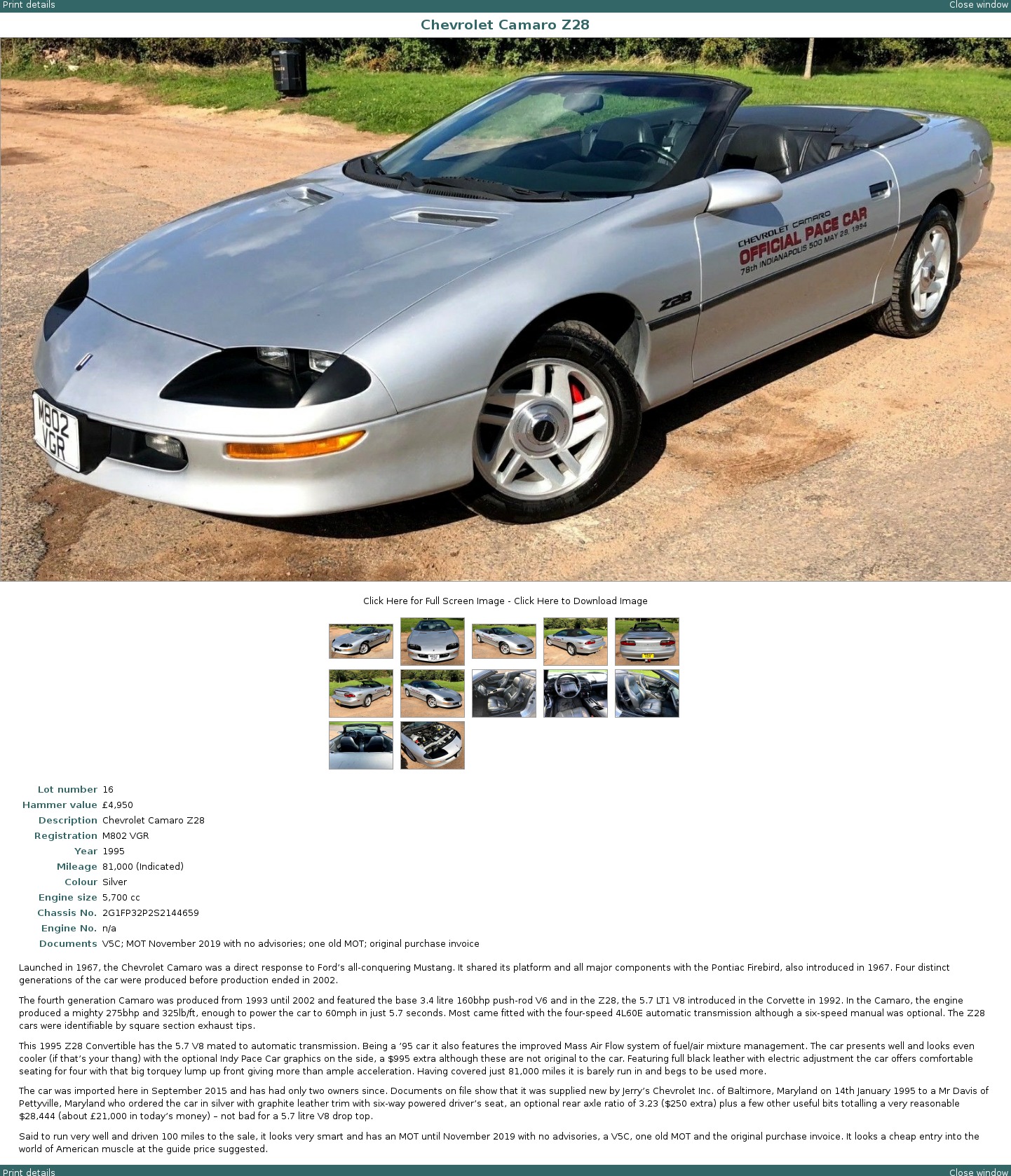Screen dimensions: 1011x1176
Task: Close window using the header link
Action: (978, 5)
